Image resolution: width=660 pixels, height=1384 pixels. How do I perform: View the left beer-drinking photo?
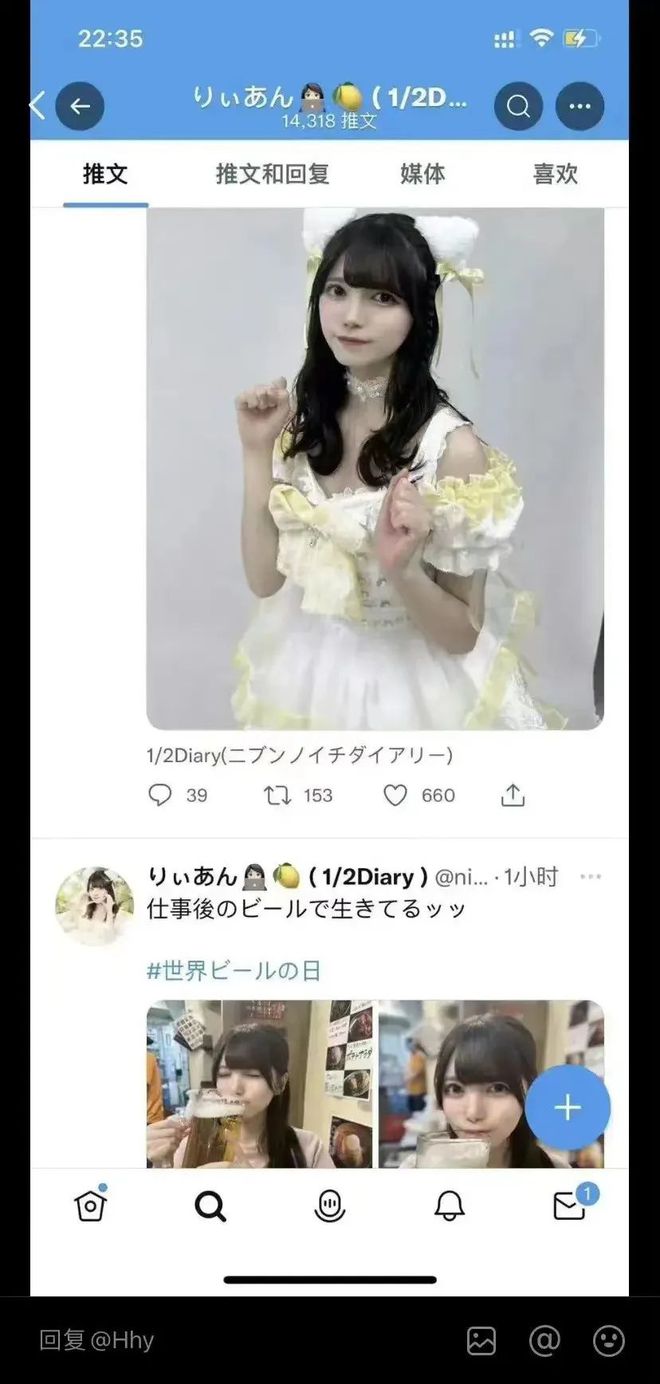tap(259, 1083)
